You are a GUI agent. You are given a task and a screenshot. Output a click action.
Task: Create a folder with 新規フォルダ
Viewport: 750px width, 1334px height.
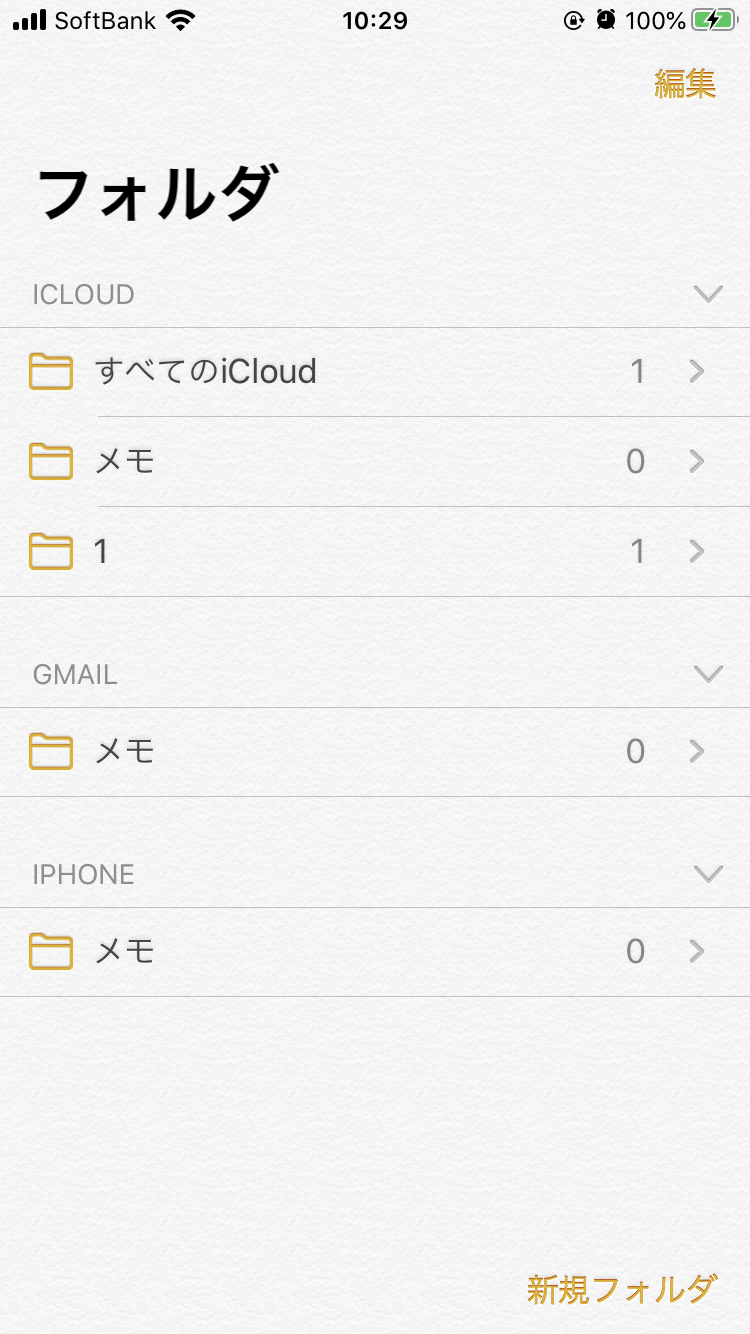pyautogui.click(x=622, y=1289)
